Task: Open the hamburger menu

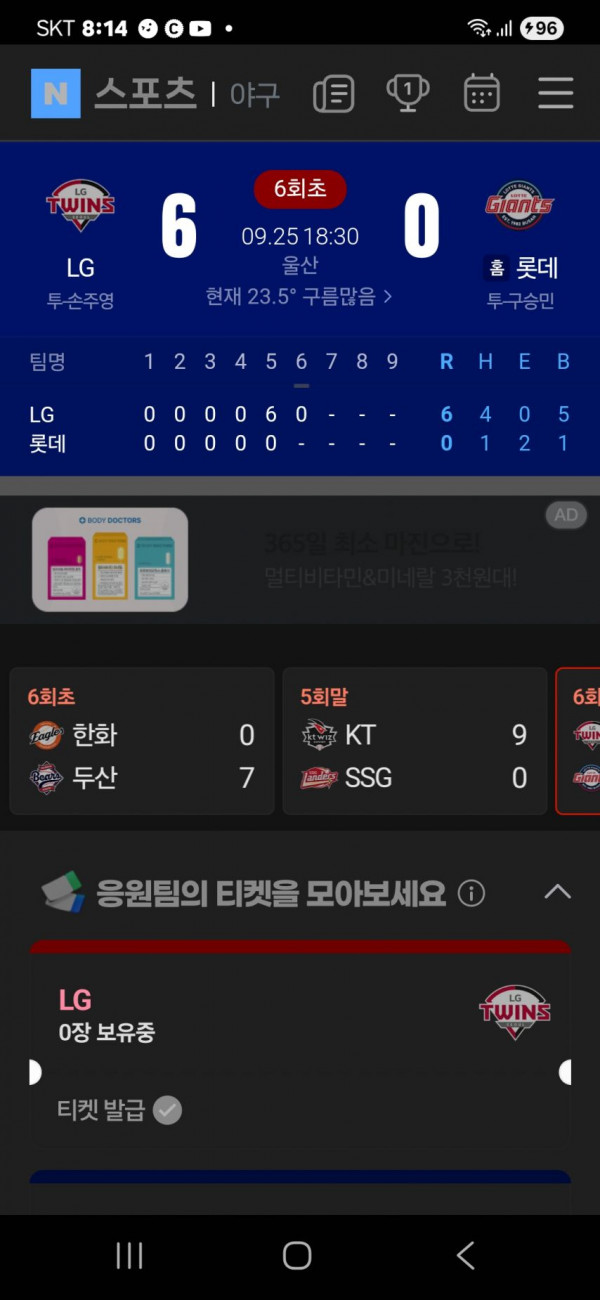Action: point(555,94)
